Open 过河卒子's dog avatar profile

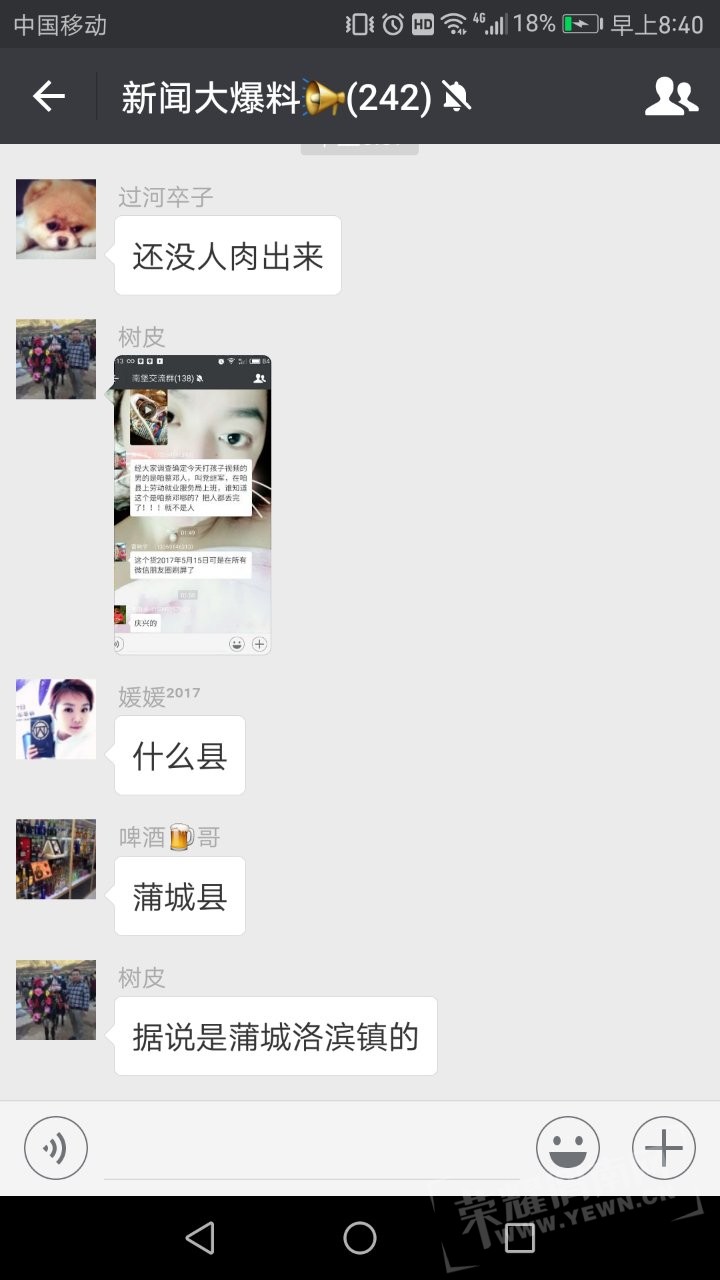56,219
